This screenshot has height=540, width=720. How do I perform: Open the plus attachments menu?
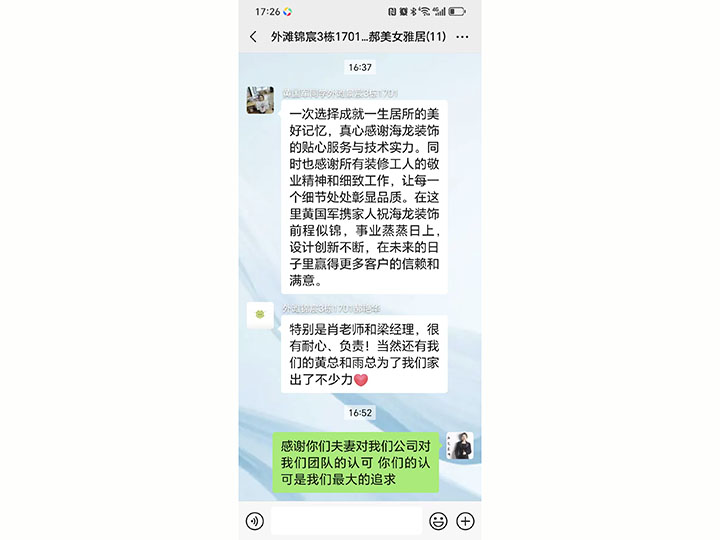465,520
